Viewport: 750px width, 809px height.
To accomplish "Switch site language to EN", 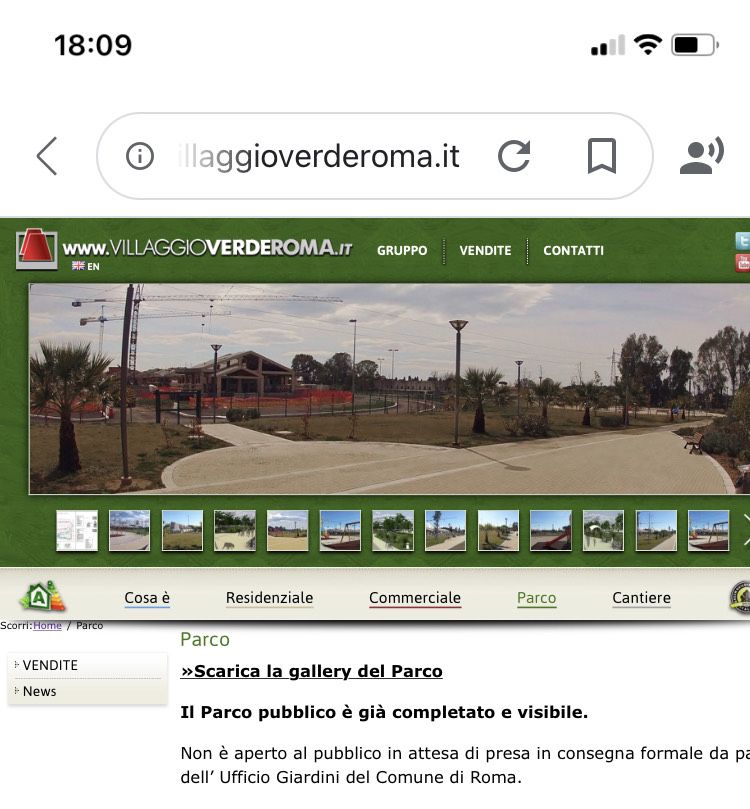I will (86, 267).
